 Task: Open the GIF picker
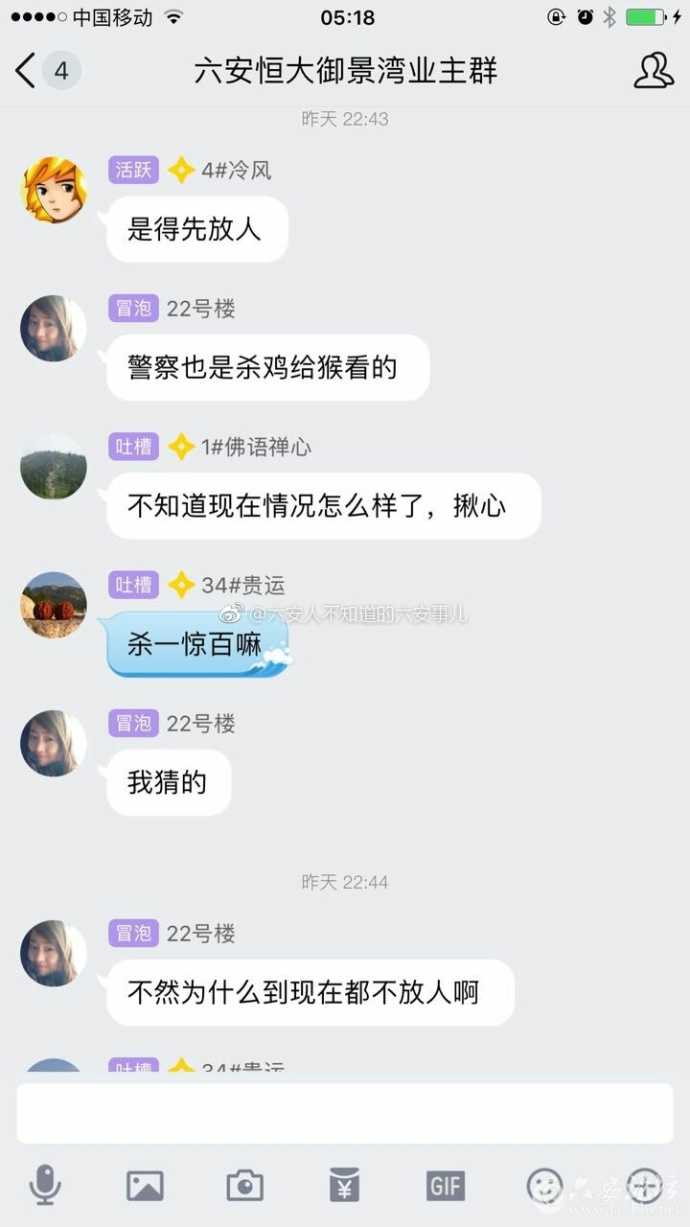[x=445, y=1186]
